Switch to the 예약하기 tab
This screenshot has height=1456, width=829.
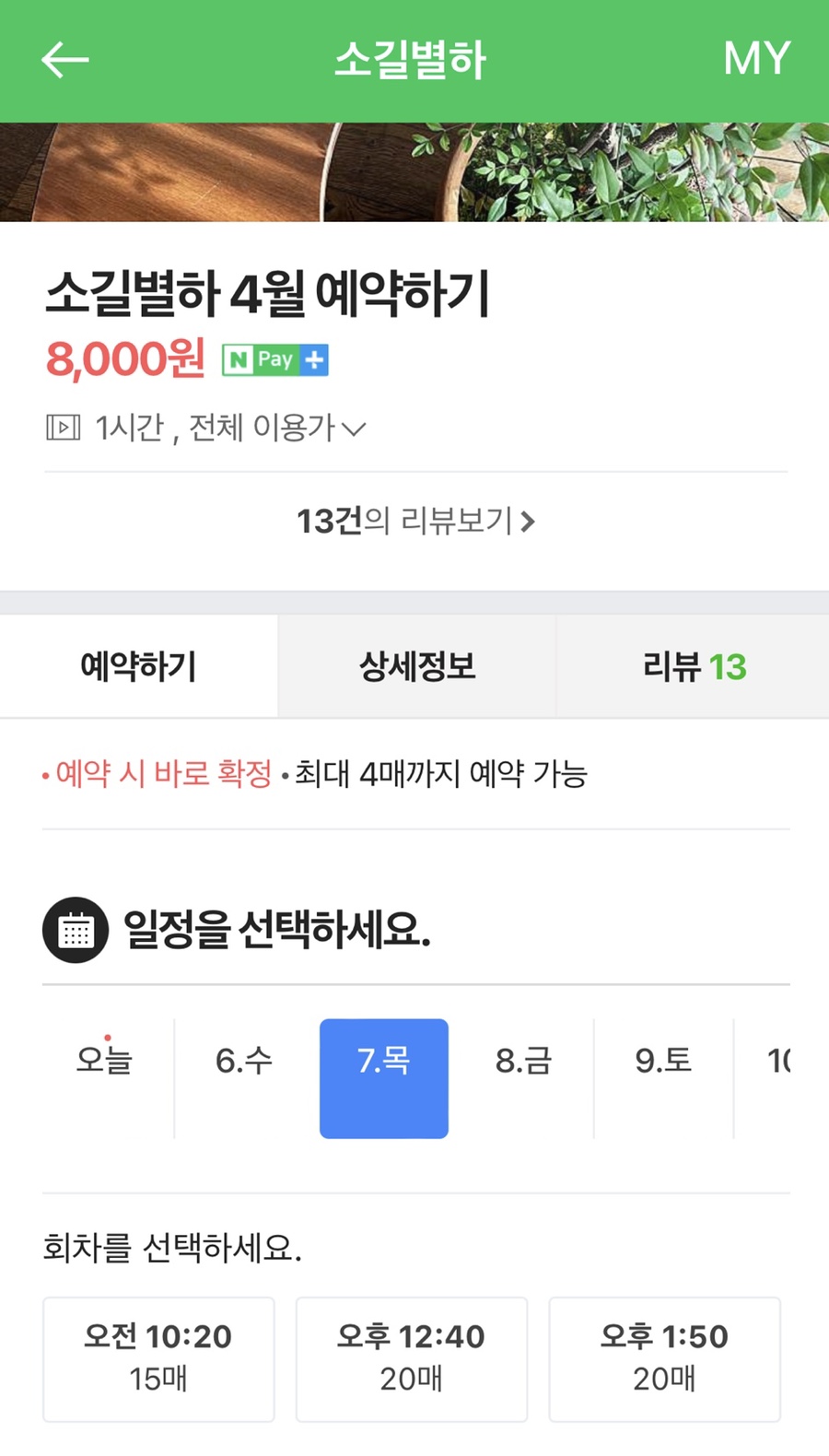pyautogui.click(x=138, y=666)
